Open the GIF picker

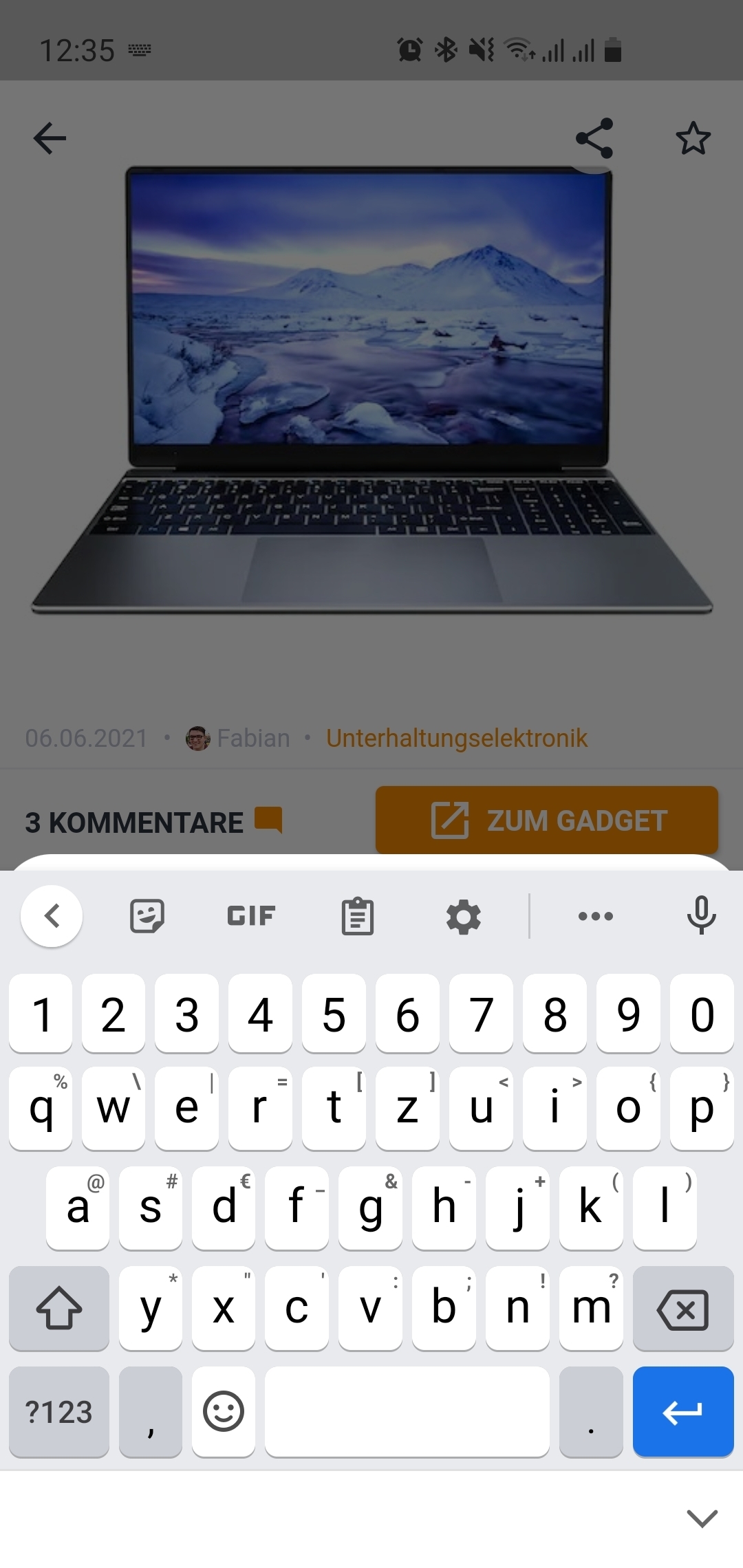click(x=251, y=916)
